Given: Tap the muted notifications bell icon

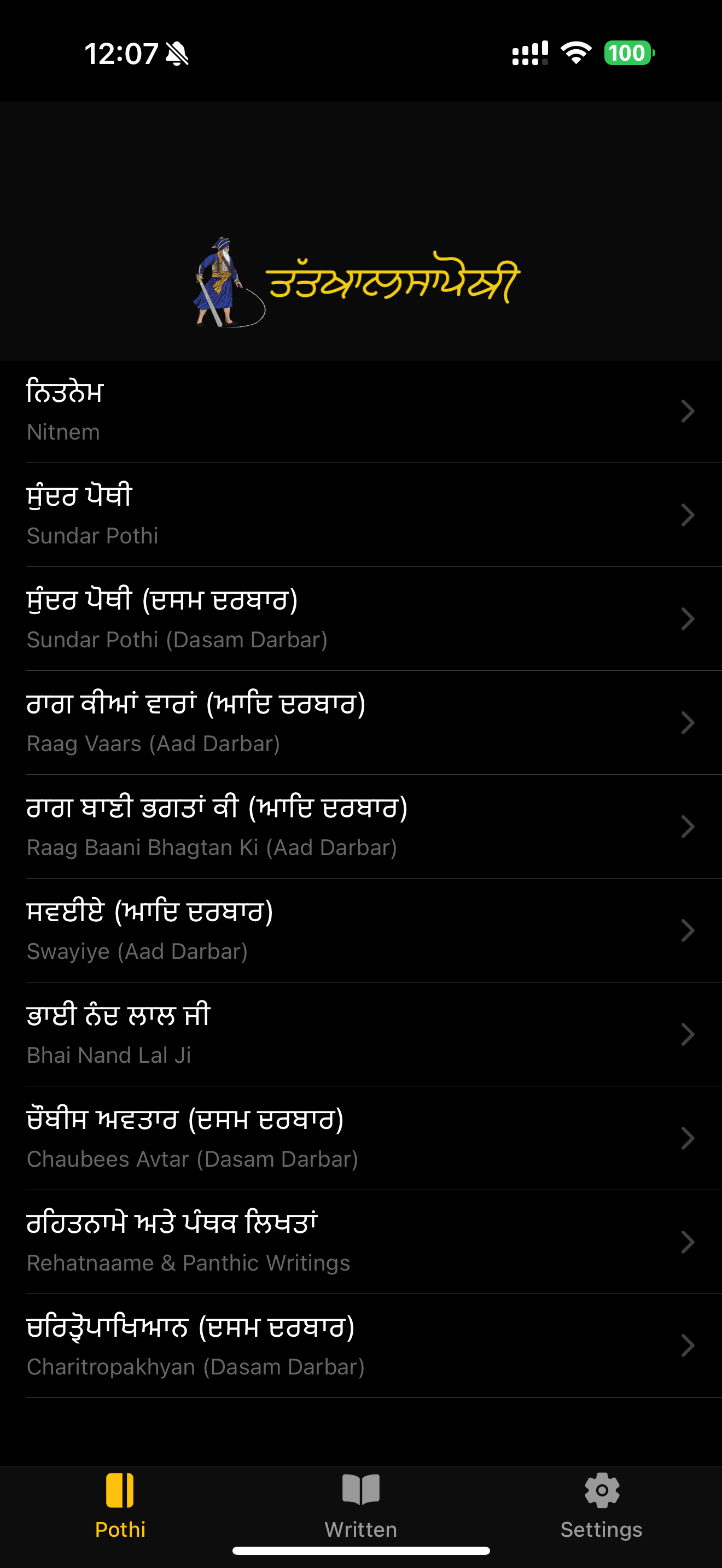Looking at the screenshot, I should coord(177,55).
